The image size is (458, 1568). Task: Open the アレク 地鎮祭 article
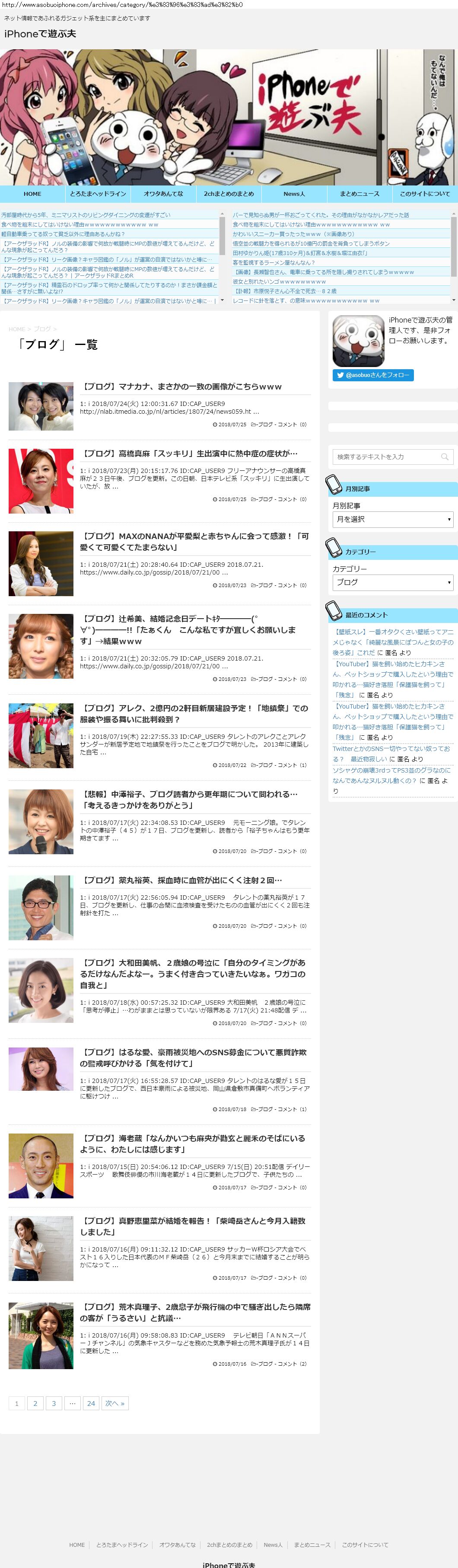click(194, 714)
